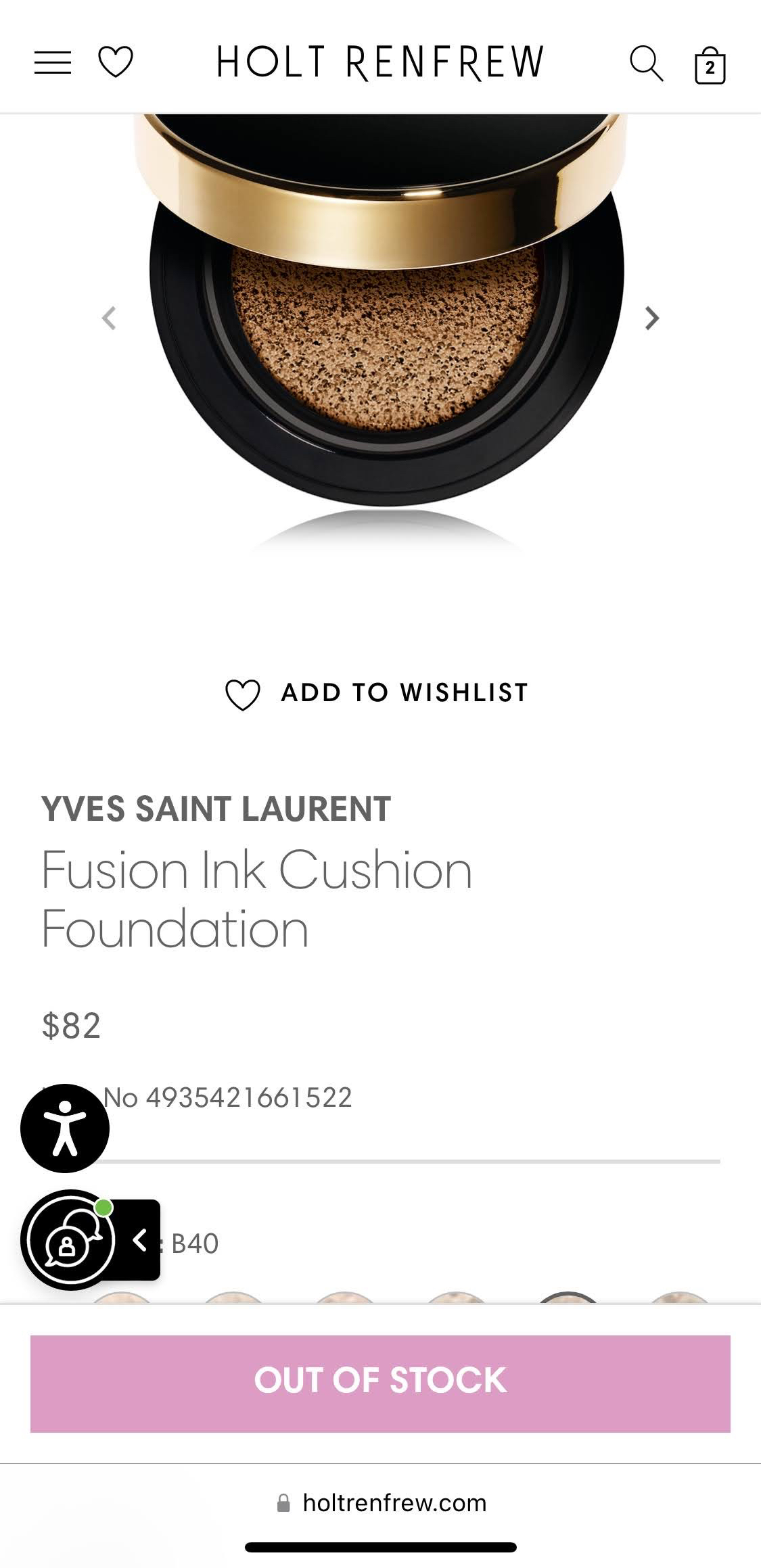Open site search with the magnifier icon

point(647,63)
